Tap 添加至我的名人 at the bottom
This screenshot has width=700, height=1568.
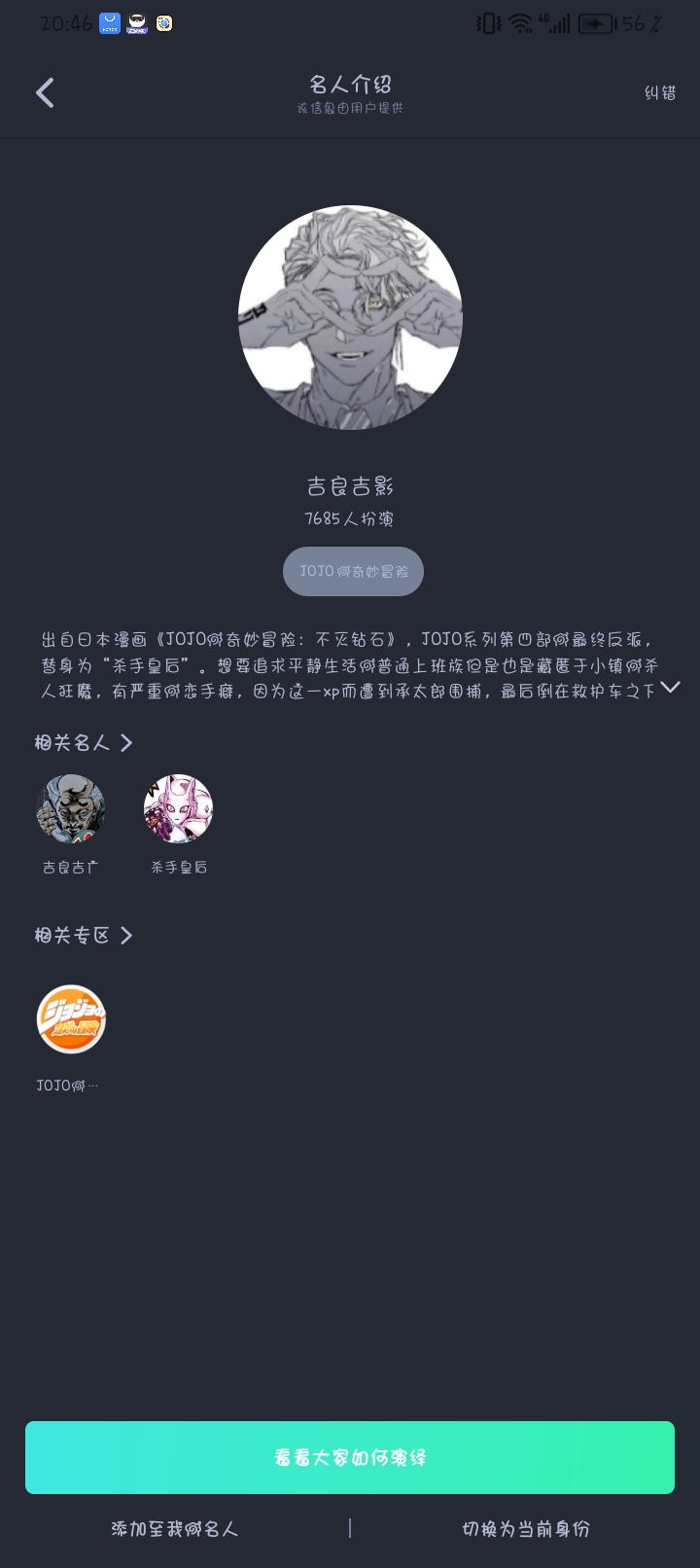click(x=175, y=1529)
